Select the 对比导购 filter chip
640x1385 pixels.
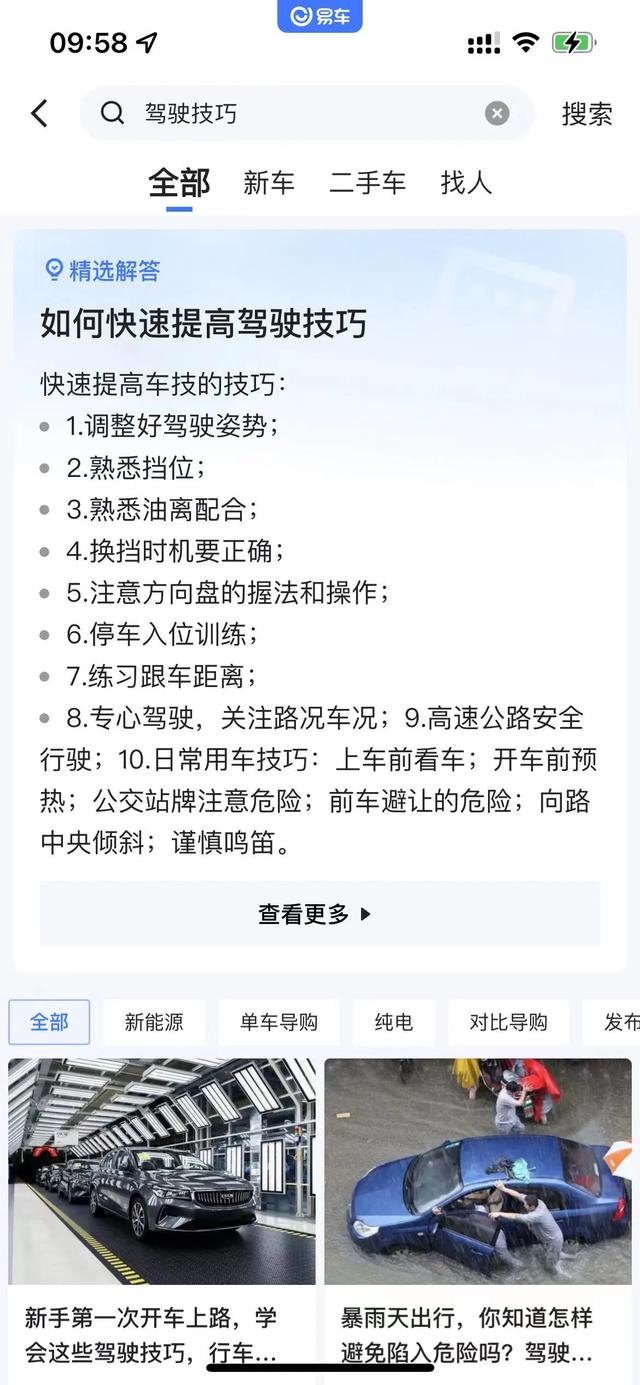(508, 1022)
